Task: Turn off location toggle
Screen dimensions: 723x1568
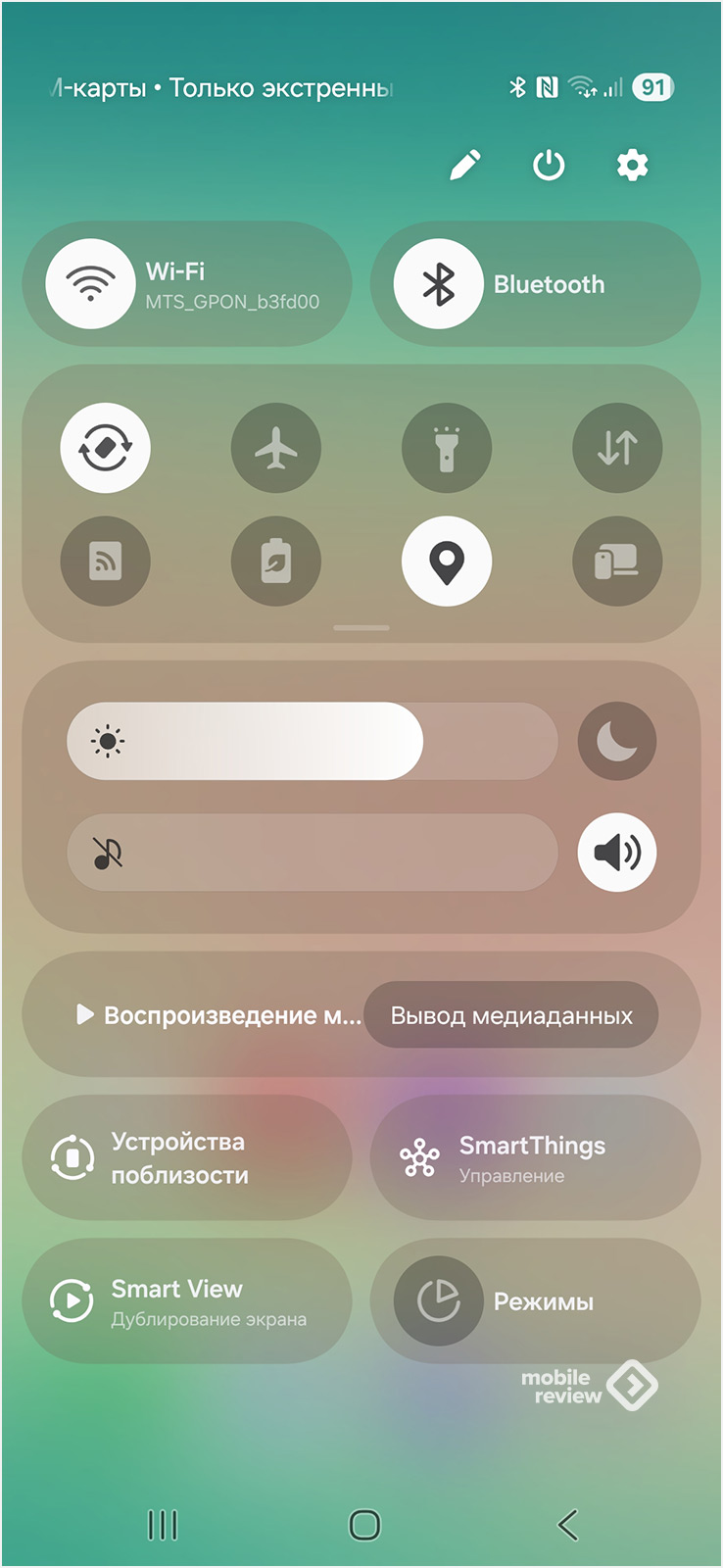Action: (x=447, y=562)
